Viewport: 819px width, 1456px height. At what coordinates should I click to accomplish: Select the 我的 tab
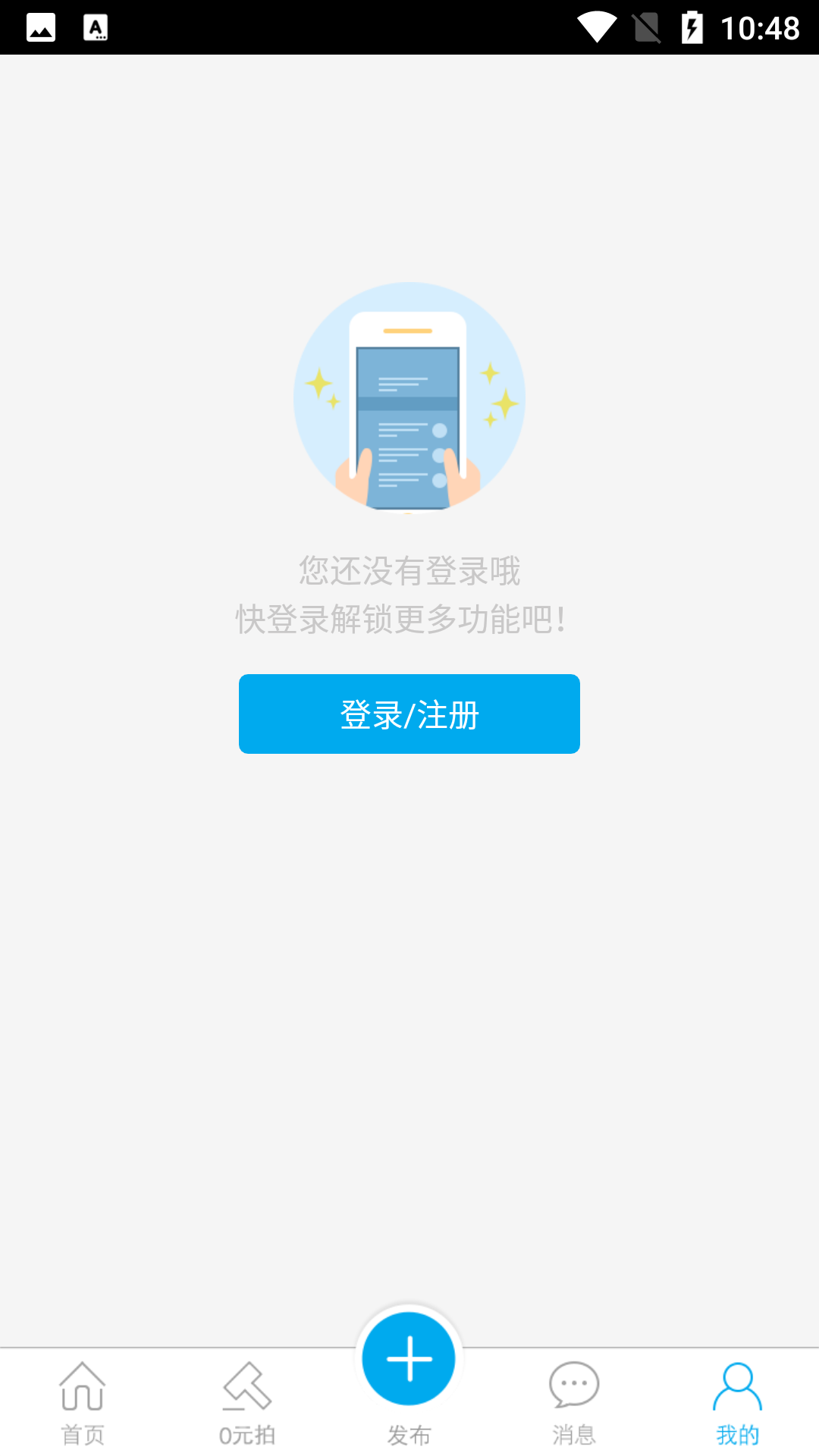[x=737, y=1403]
